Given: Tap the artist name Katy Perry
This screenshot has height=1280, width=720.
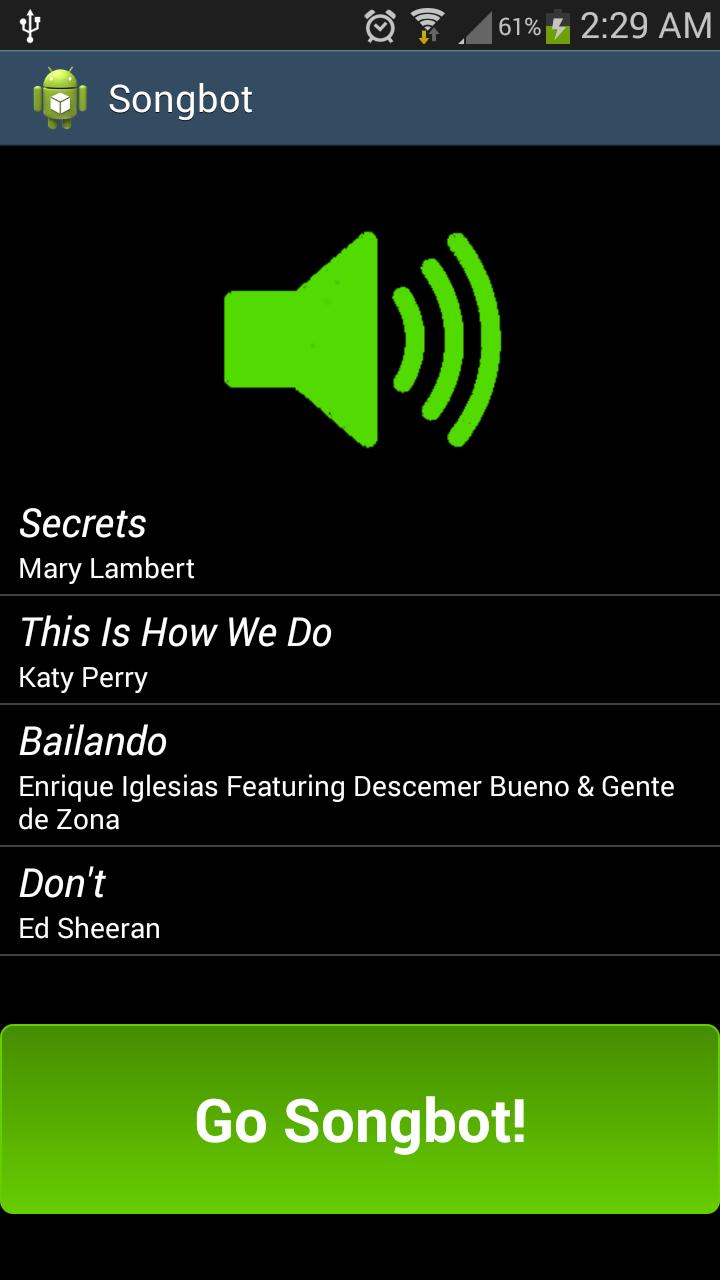Looking at the screenshot, I should pos(82,677).
